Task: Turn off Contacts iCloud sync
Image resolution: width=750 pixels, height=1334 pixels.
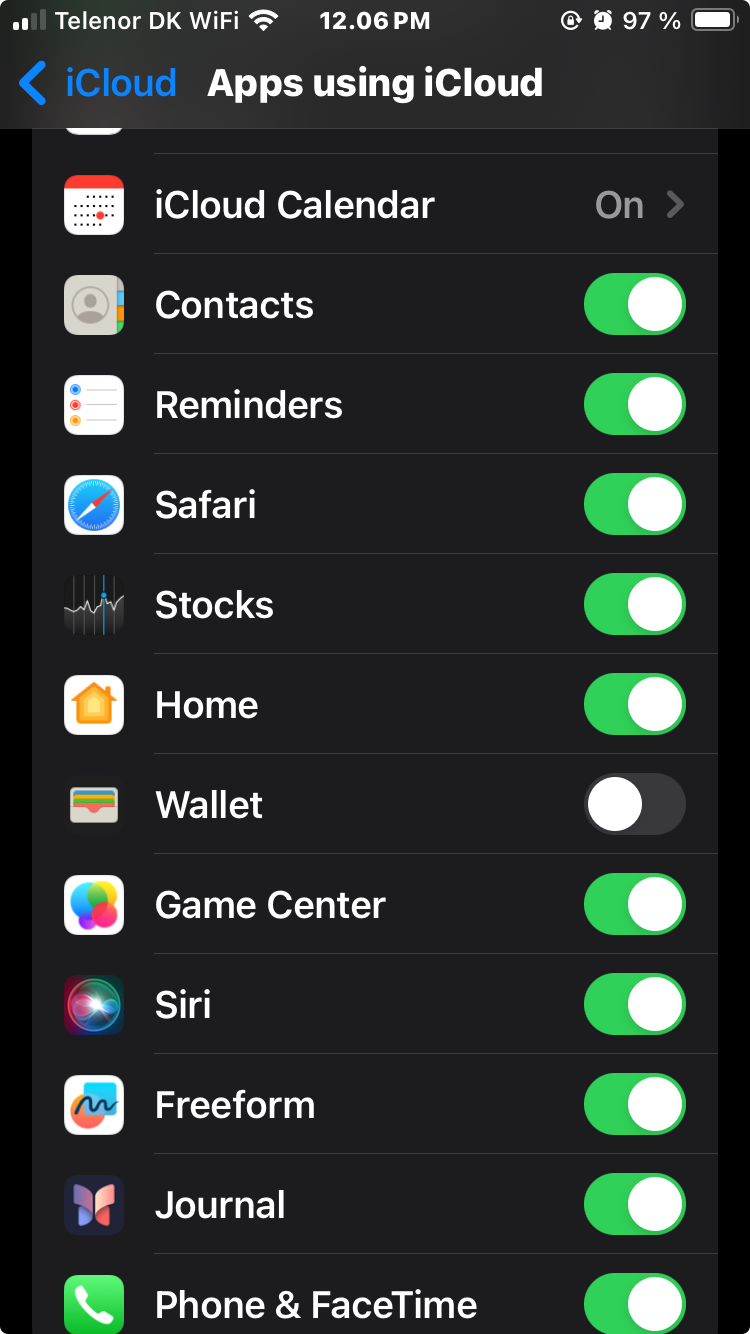Action: [635, 304]
